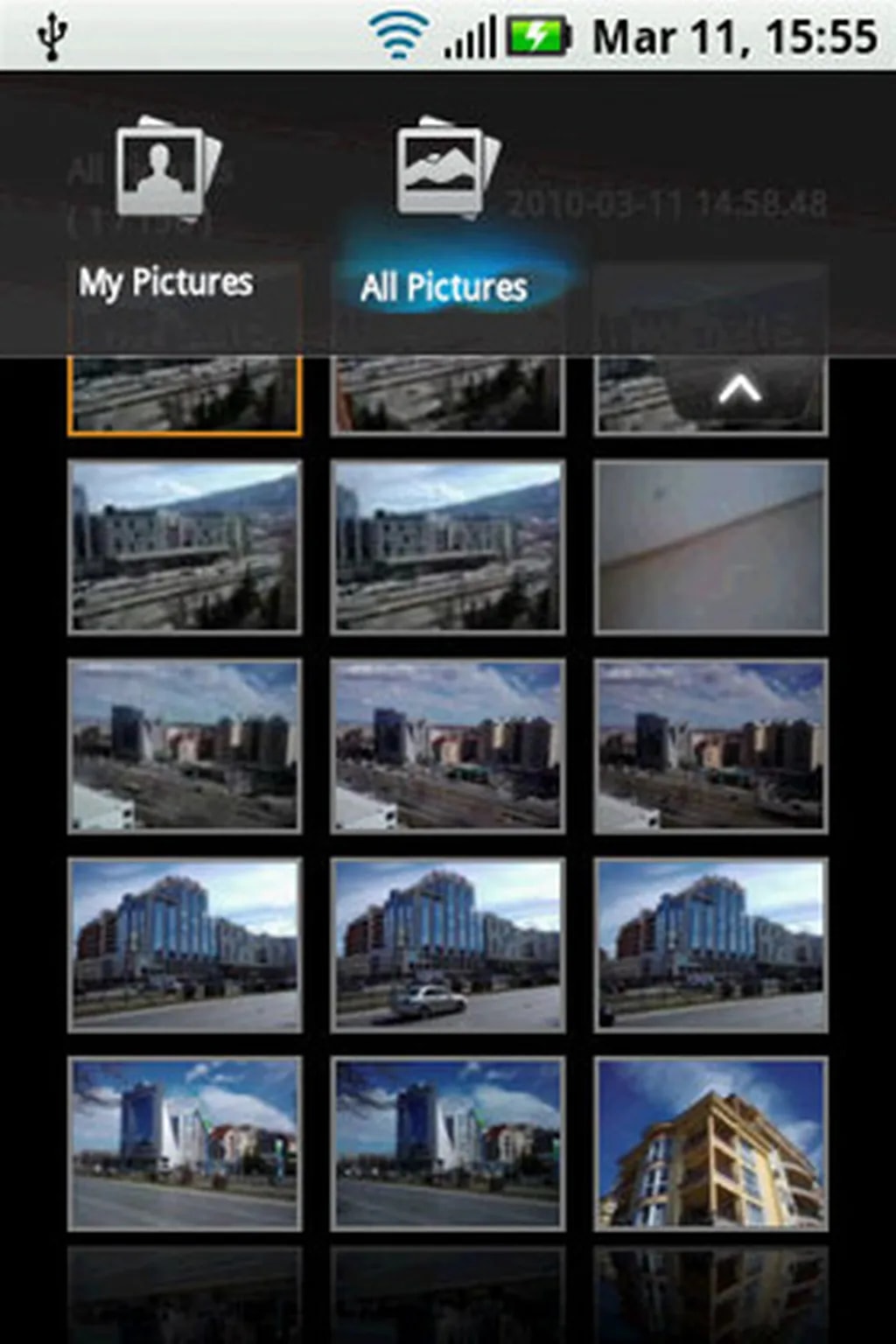Switch to the My Pictures tab
The height and width of the screenshot is (1344, 896).
tap(166, 210)
